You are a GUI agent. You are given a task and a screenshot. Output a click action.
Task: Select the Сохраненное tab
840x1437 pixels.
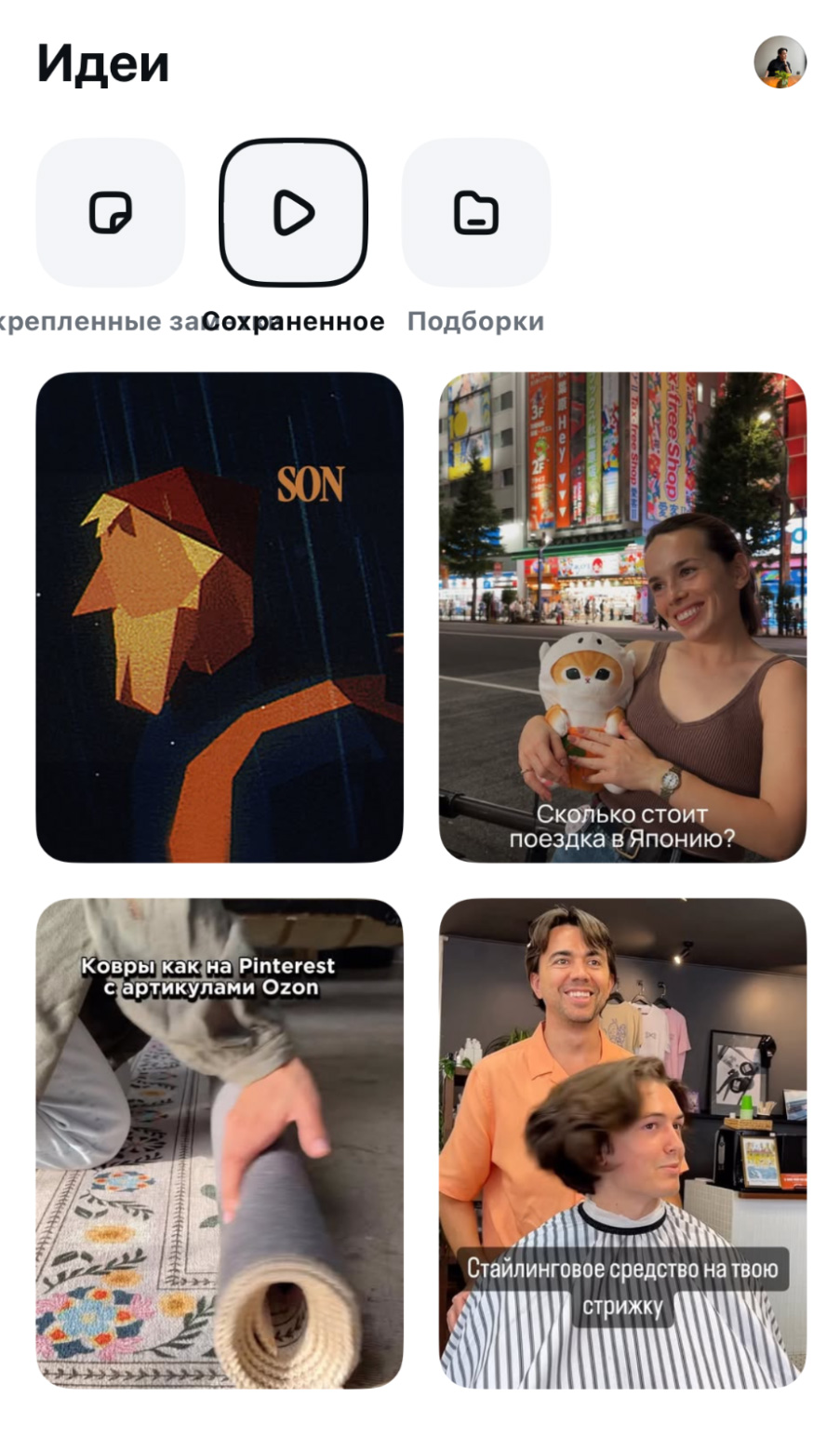(293, 213)
